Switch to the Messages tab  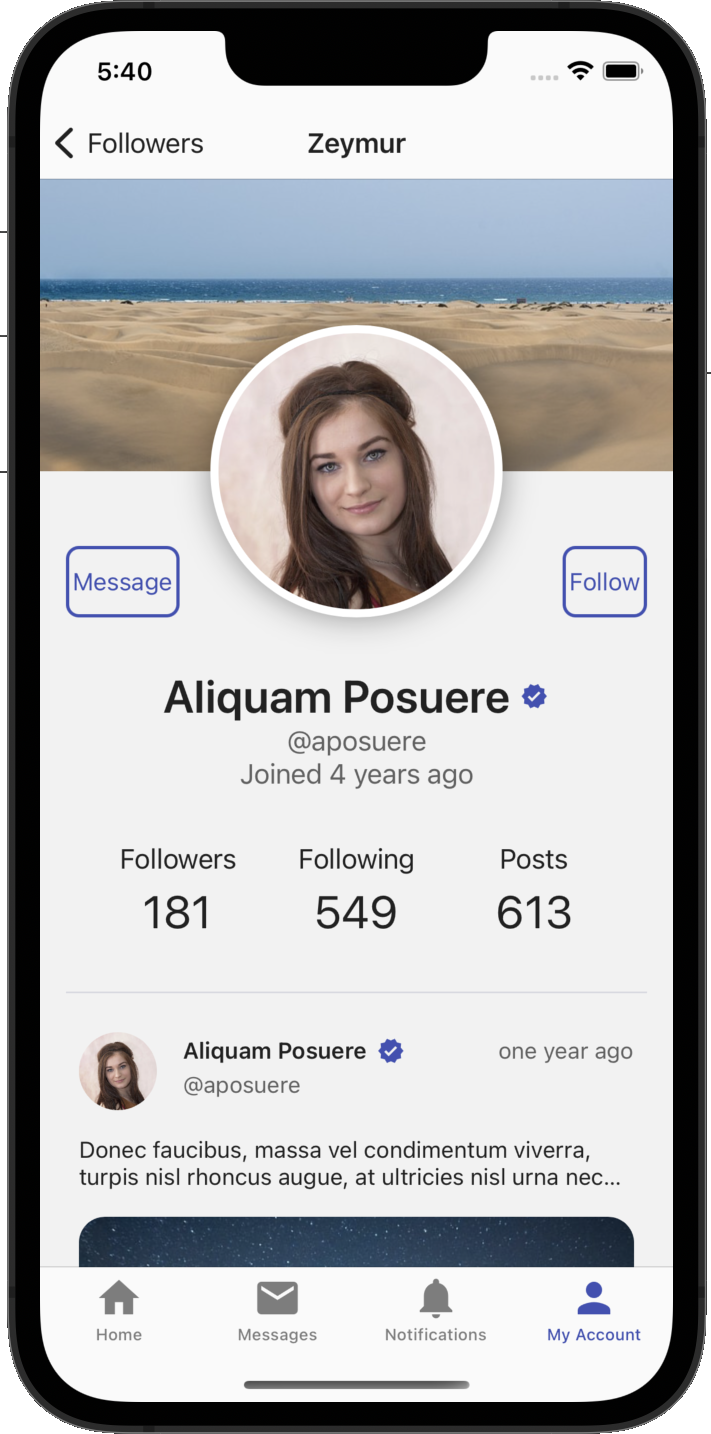(277, 1310)
